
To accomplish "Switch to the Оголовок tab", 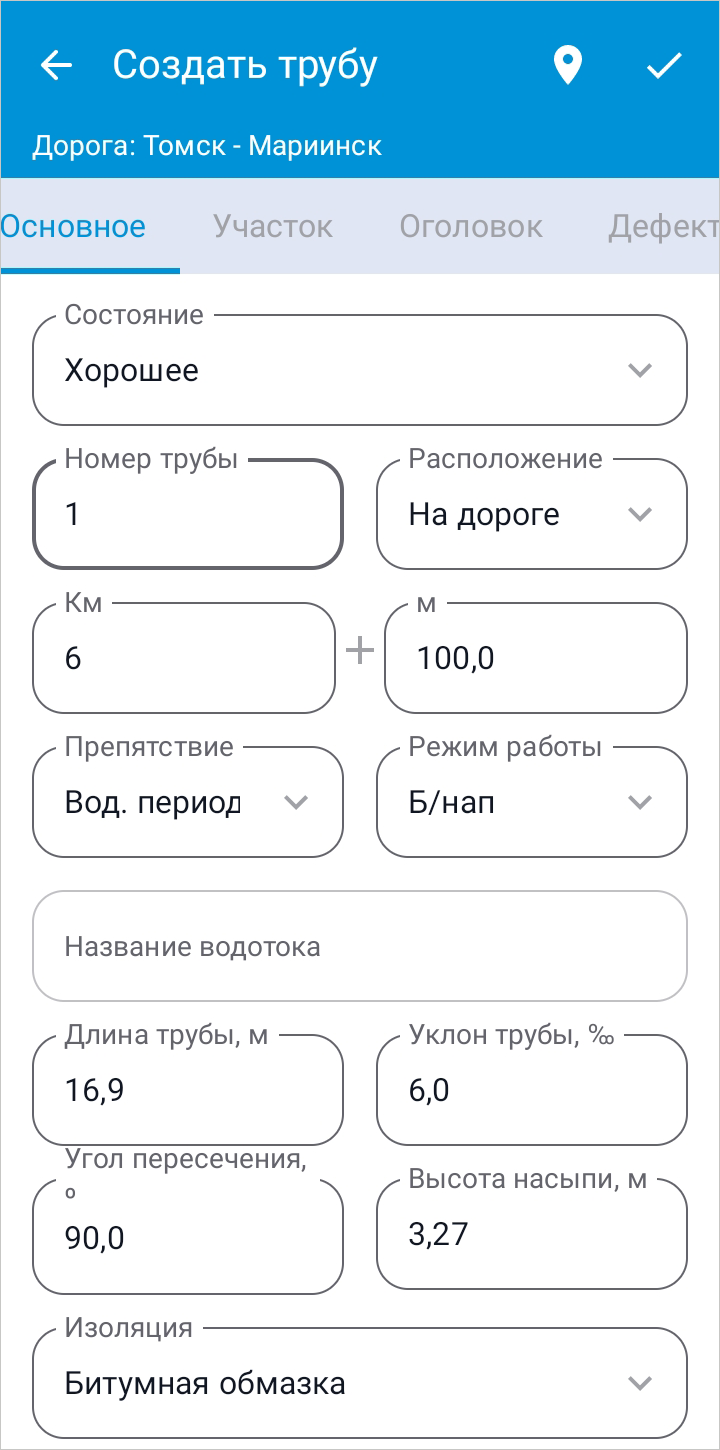I will click(x=471, y=227).
